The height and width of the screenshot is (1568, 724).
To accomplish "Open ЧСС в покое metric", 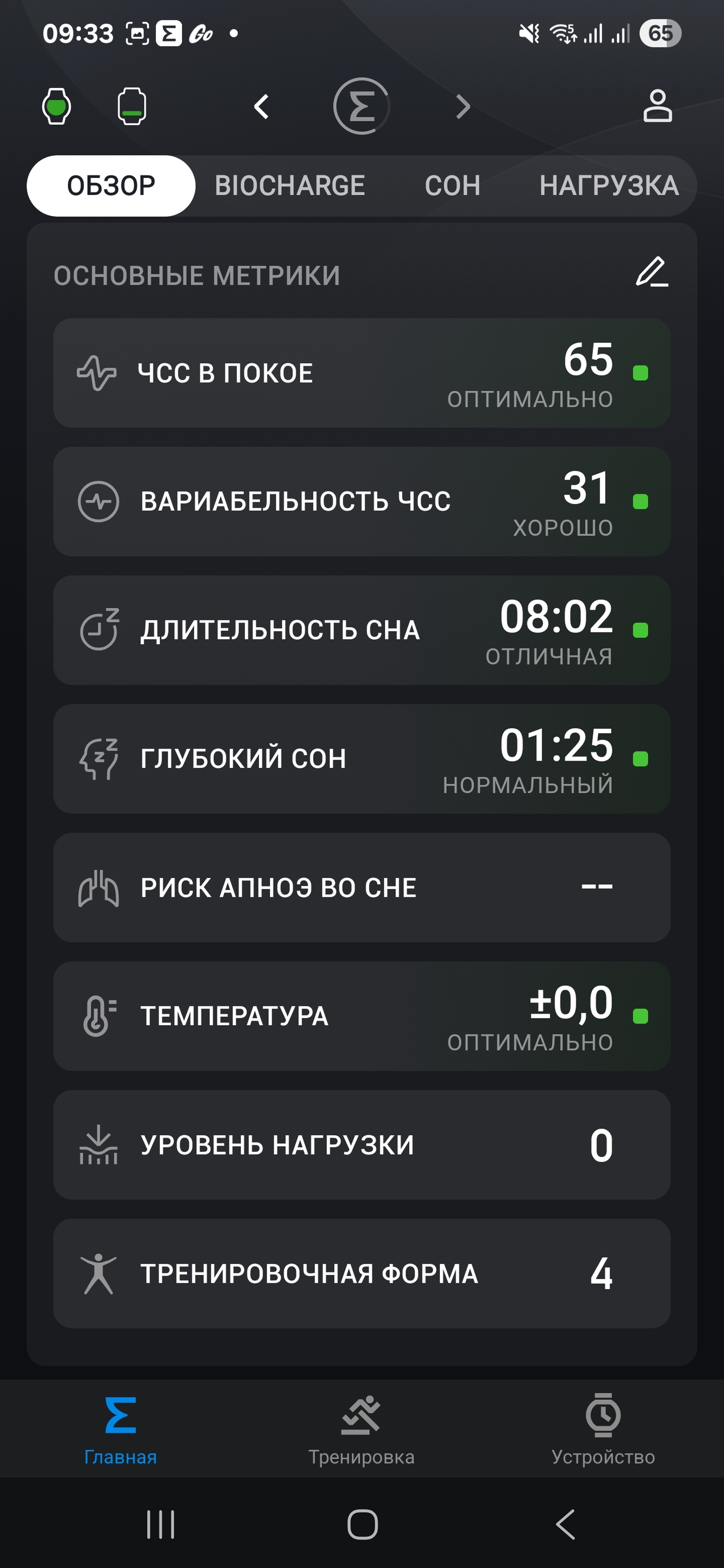I will 362,372.
